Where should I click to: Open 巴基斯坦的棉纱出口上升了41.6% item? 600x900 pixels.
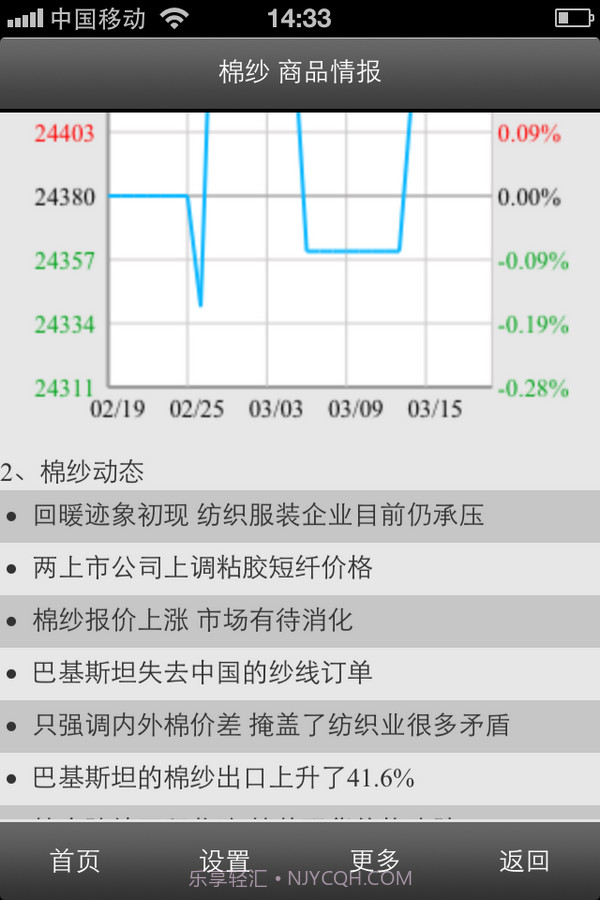223,777
